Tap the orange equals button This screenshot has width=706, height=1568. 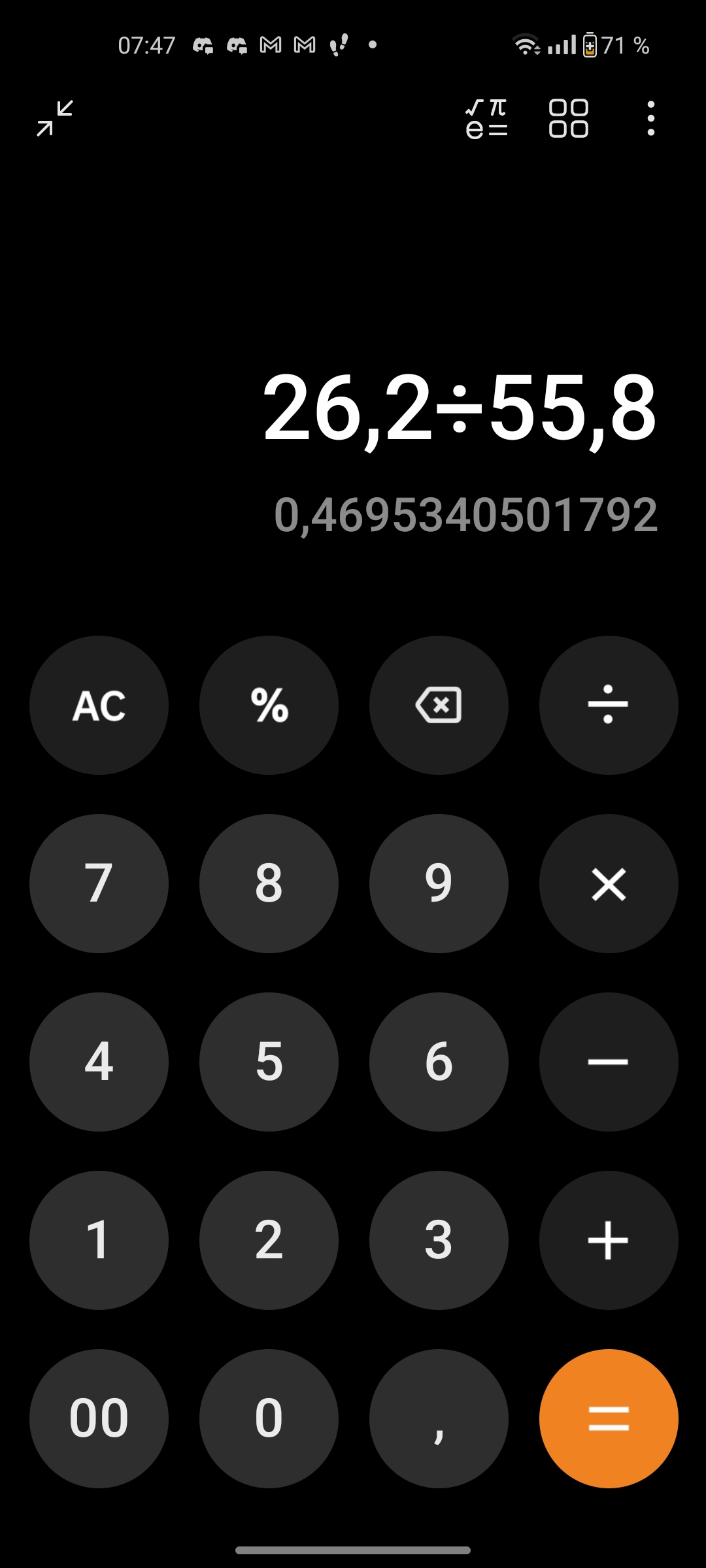(609, 1418)
